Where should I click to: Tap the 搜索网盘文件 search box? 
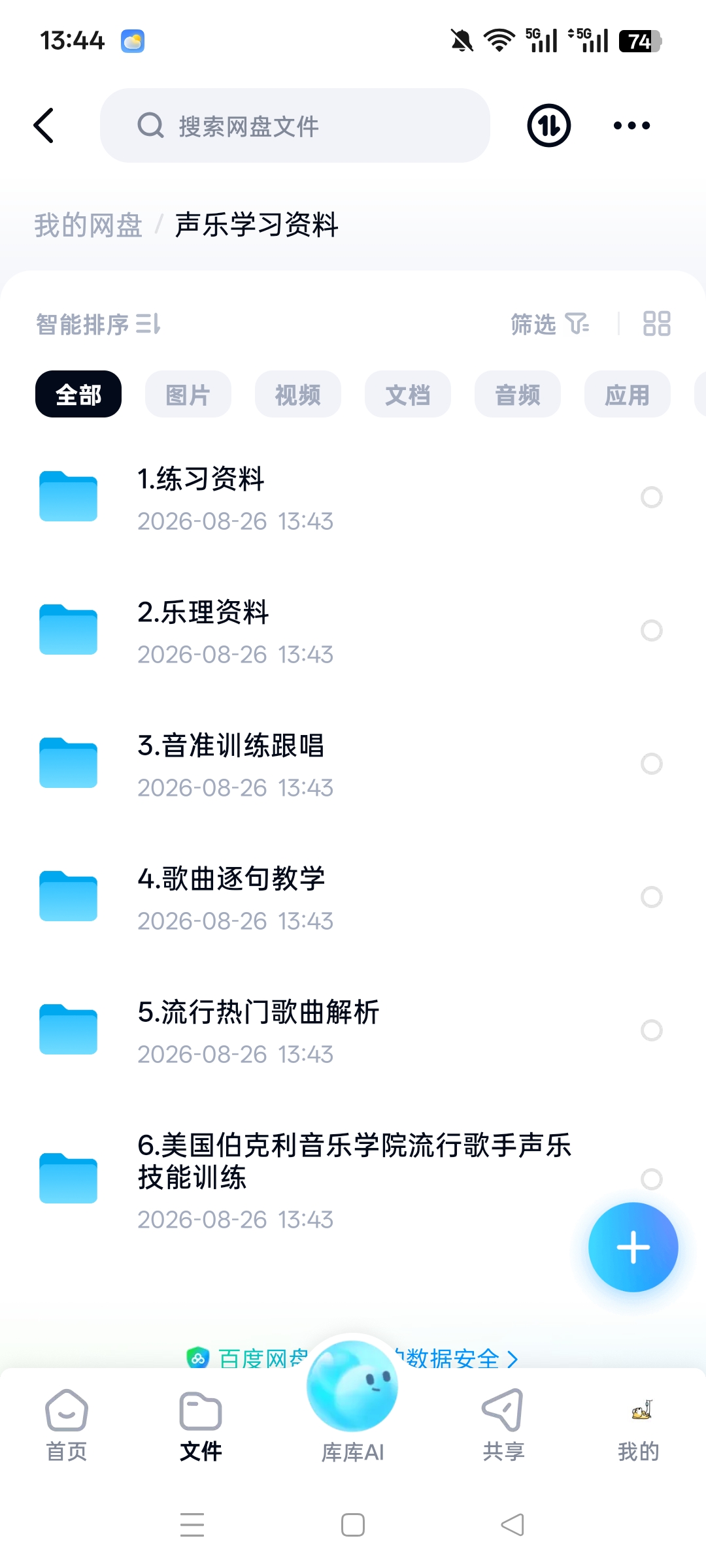tap(295, 125)
